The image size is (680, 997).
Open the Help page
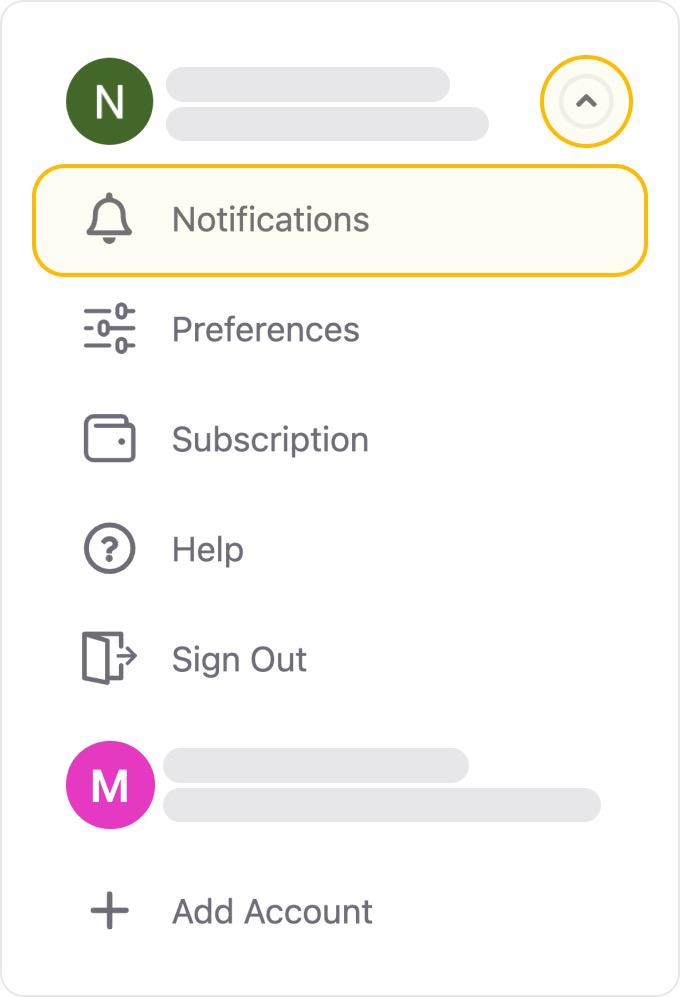207,550
